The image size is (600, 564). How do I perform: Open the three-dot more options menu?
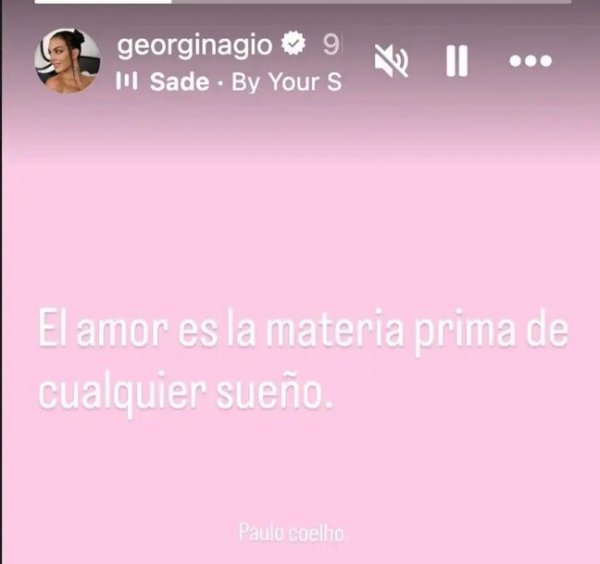530,61
